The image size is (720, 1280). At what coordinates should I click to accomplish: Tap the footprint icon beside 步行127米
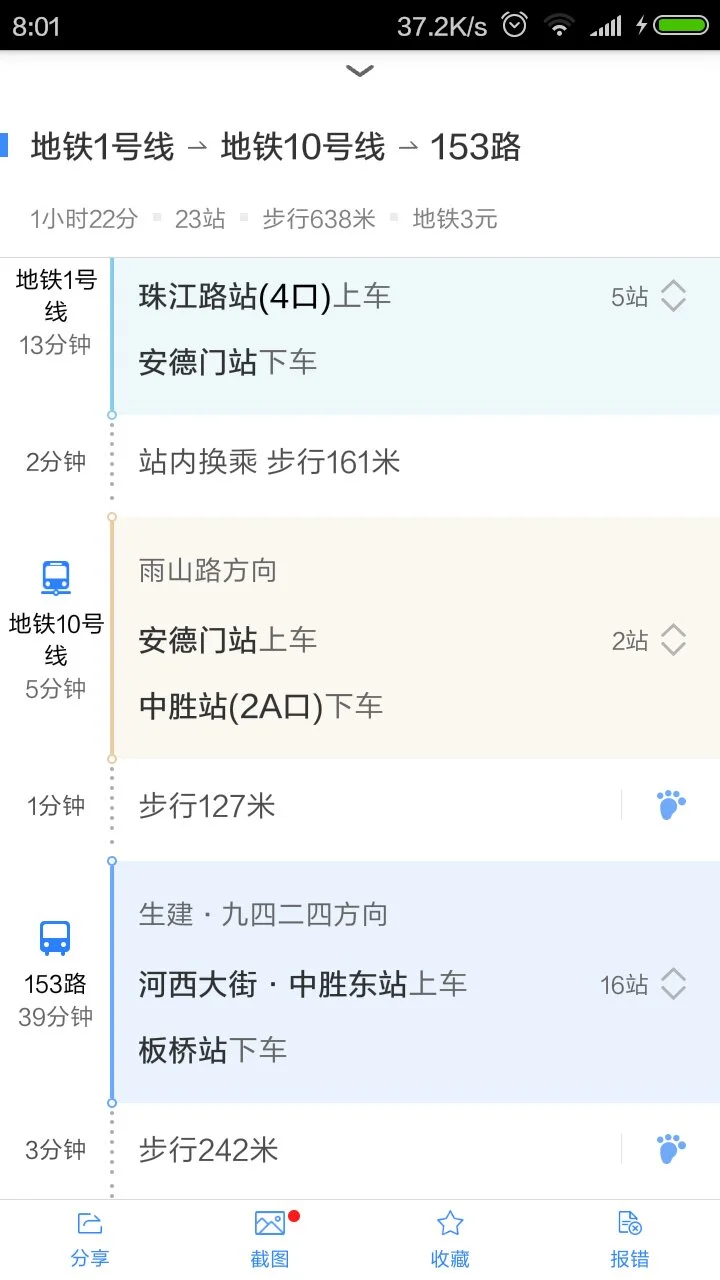pyautogui.click(x=671, y=804)
